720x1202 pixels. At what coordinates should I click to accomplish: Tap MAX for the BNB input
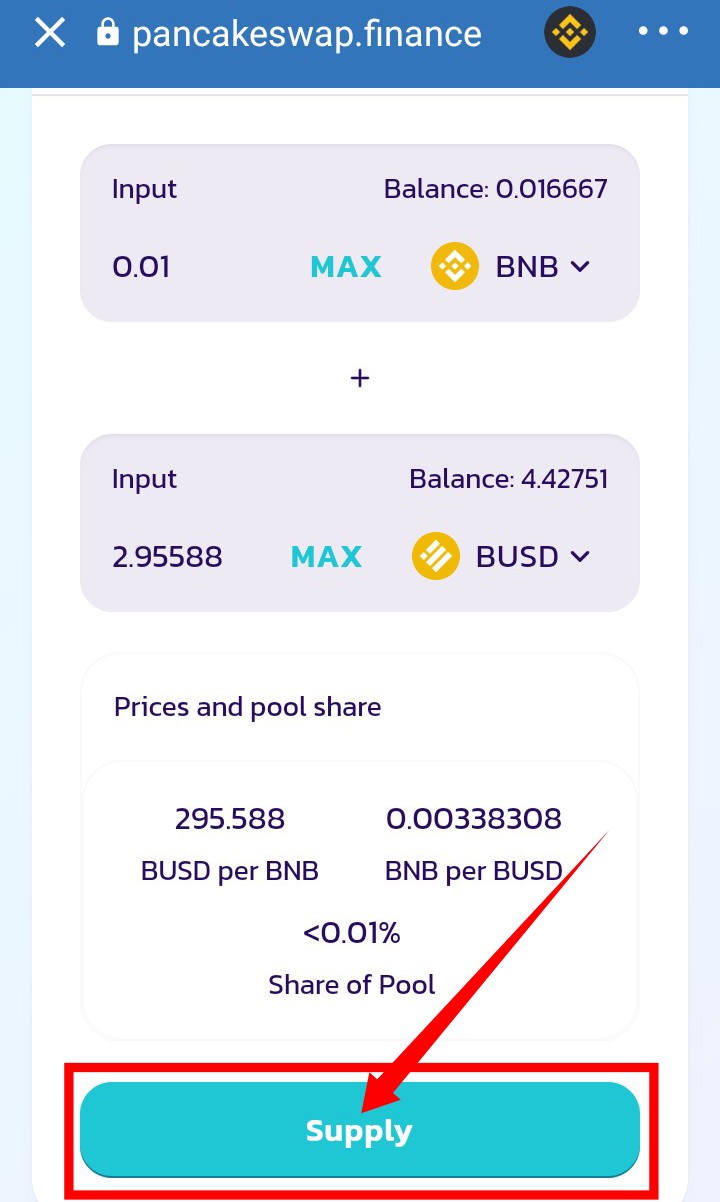click(x=346, y=267)
